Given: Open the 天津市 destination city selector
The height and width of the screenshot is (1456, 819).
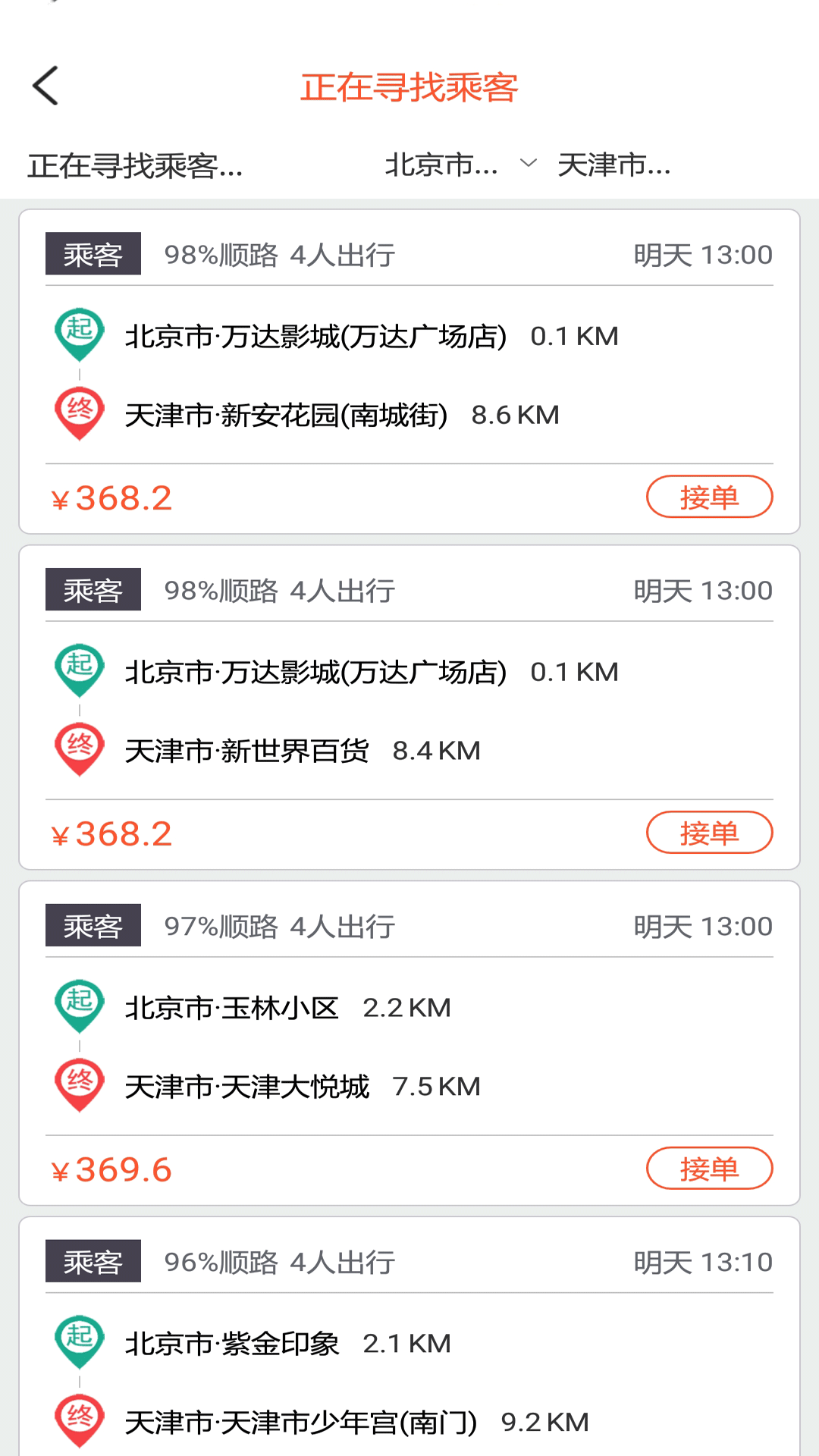Looking at the screenshot, I should 614,164.
